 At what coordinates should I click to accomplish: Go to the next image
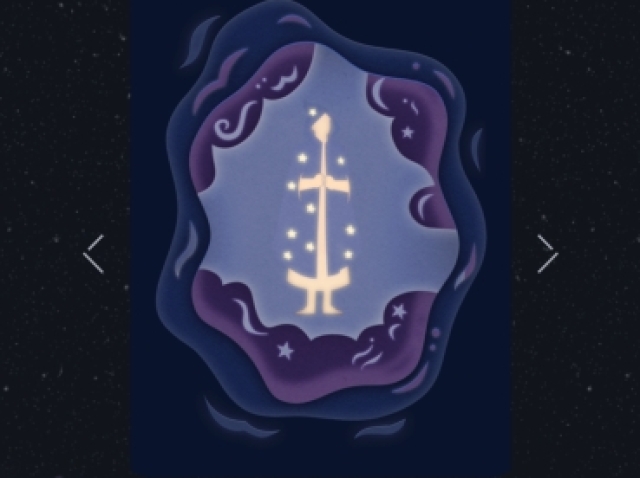click(x=547, y=254)
